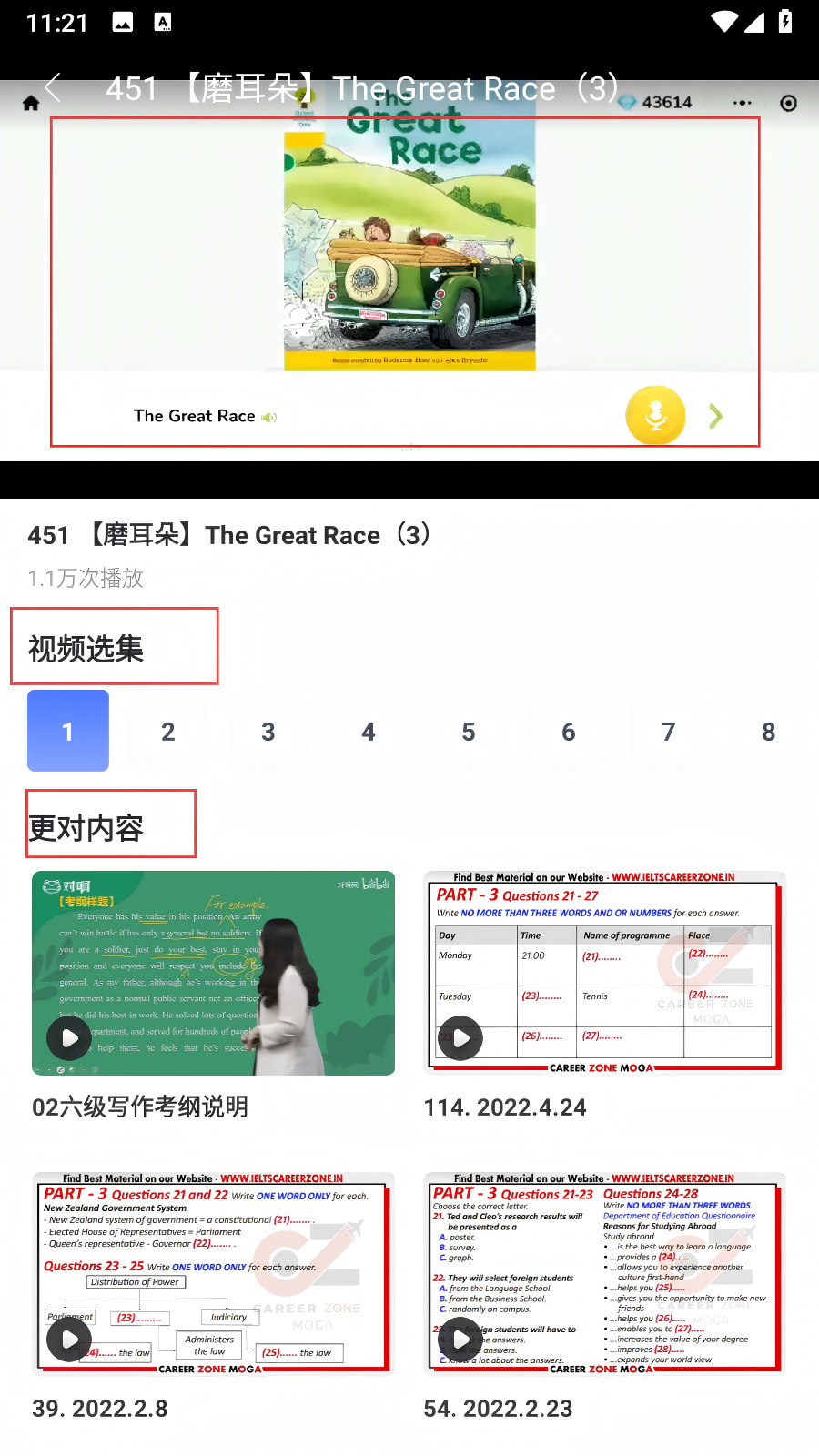This screenshot has width=819, height=1456.
Task: Select episode 6 in video list
Action: (x=569, y=731)
